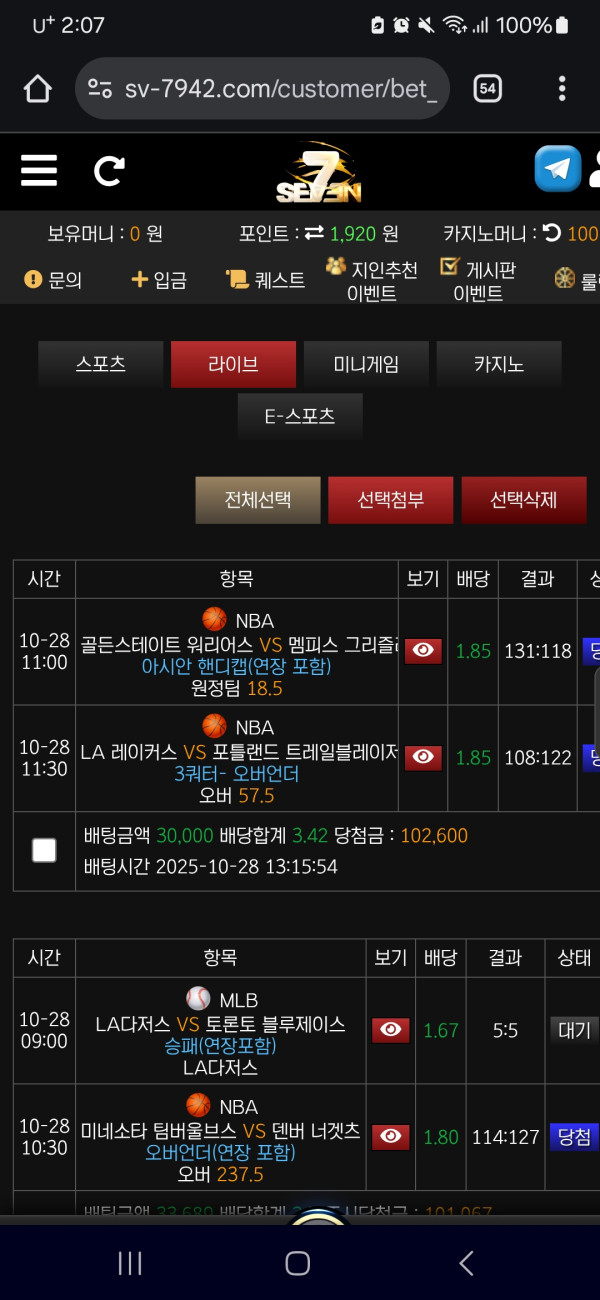Open the 입금 deposit page

tap(159, 280)
